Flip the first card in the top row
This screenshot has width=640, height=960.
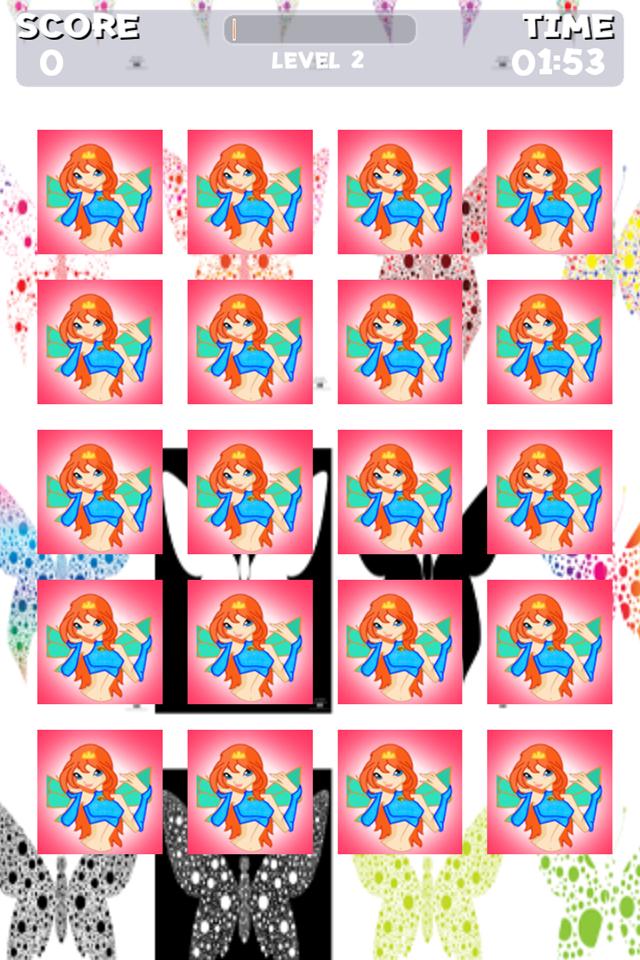pyautogui.click(x=100, y=192)
